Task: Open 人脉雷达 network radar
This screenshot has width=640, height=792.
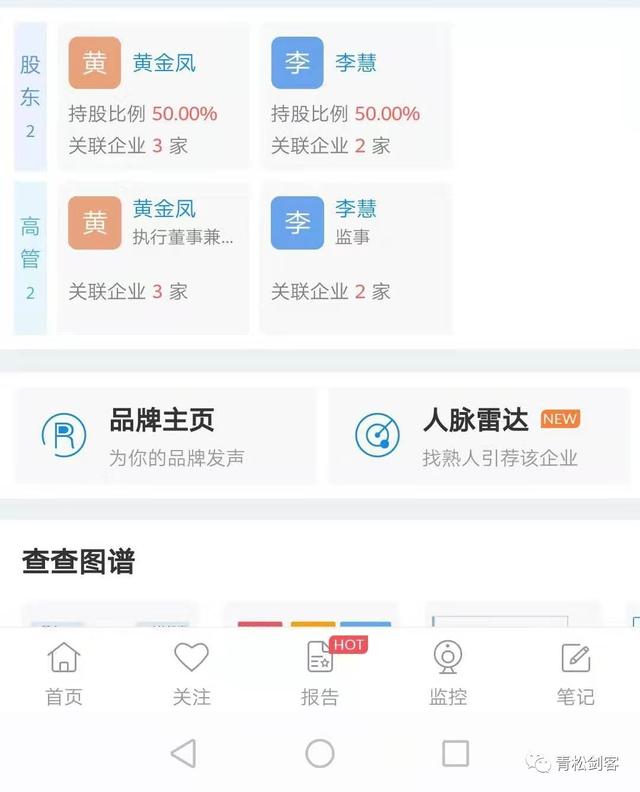Action: [x=478, y=436]
